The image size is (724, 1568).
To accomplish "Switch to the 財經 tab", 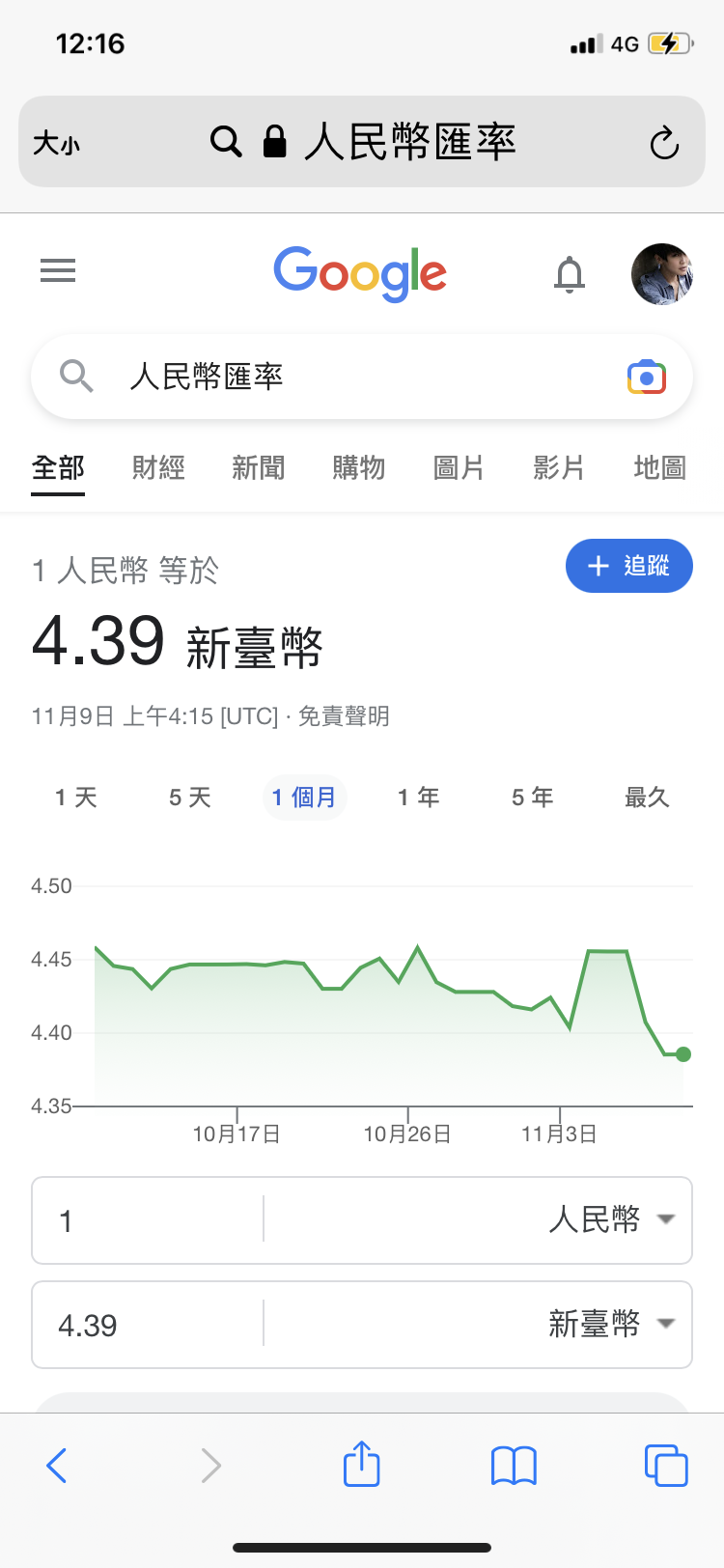I will (x=158, y=468).
